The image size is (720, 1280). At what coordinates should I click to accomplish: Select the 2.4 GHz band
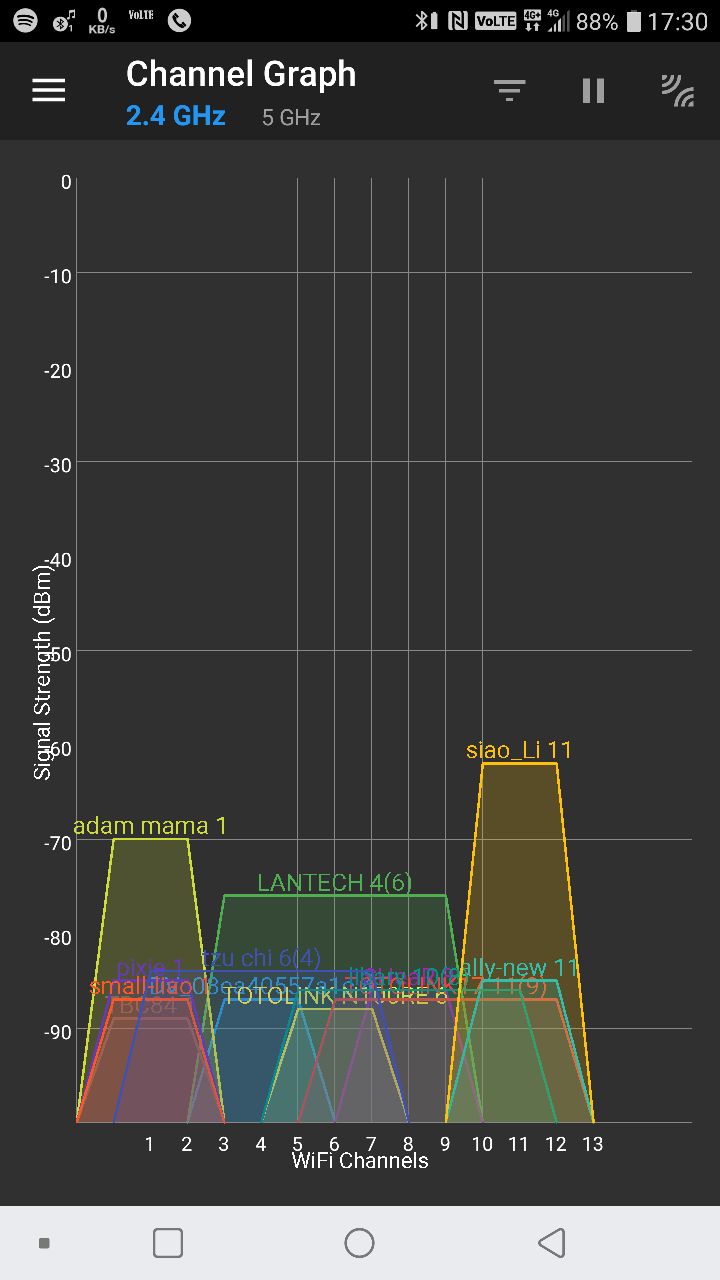click(176, 116)
